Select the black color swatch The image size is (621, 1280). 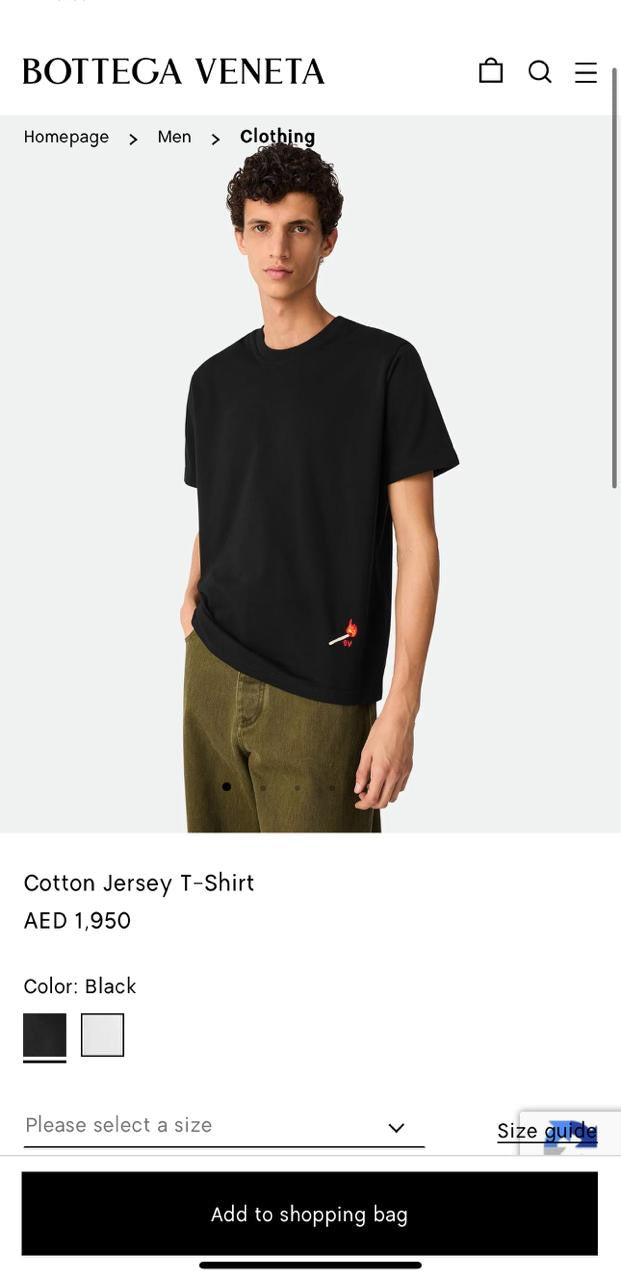[45, 1035]
